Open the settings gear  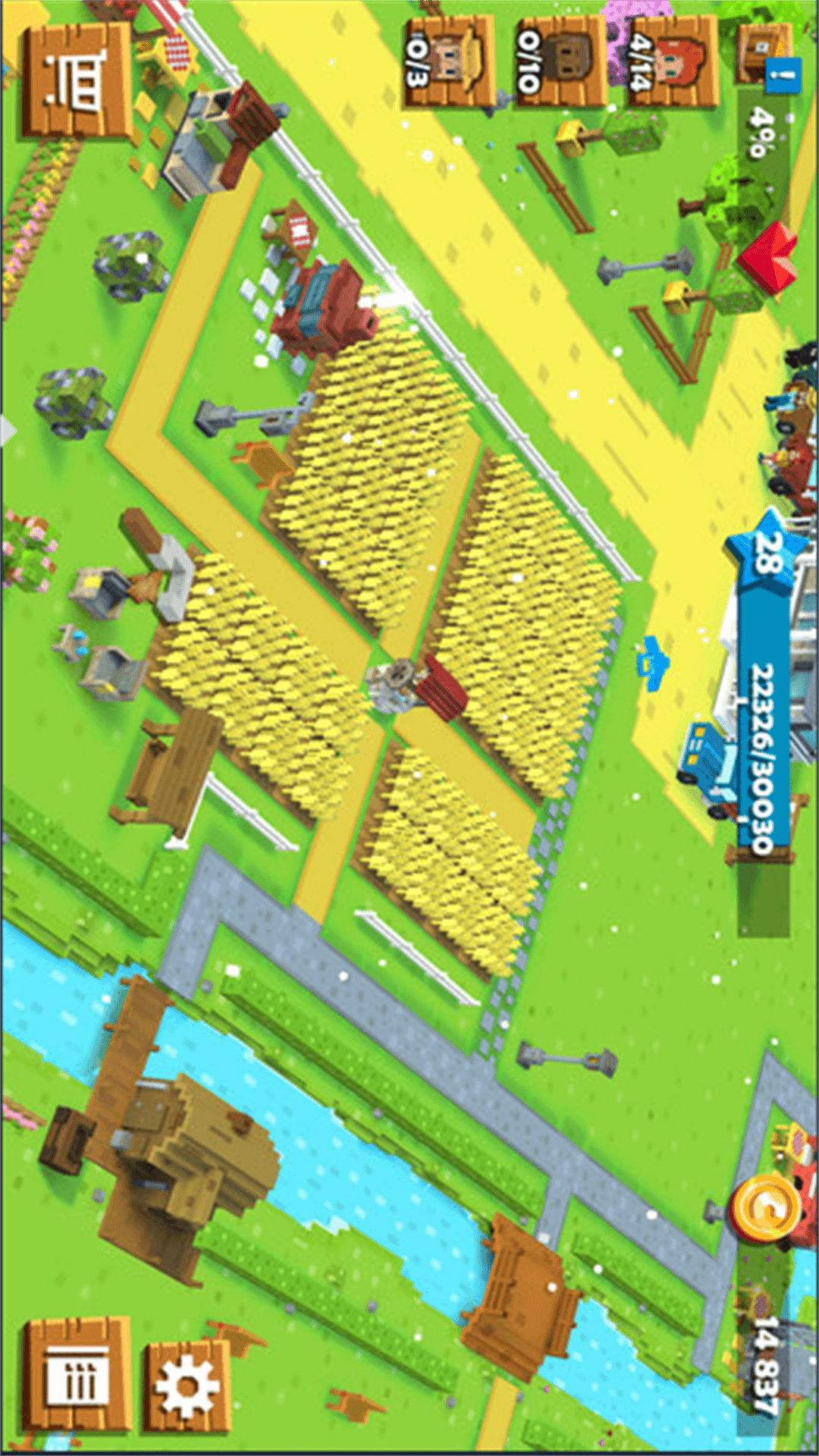[187, 1386]
